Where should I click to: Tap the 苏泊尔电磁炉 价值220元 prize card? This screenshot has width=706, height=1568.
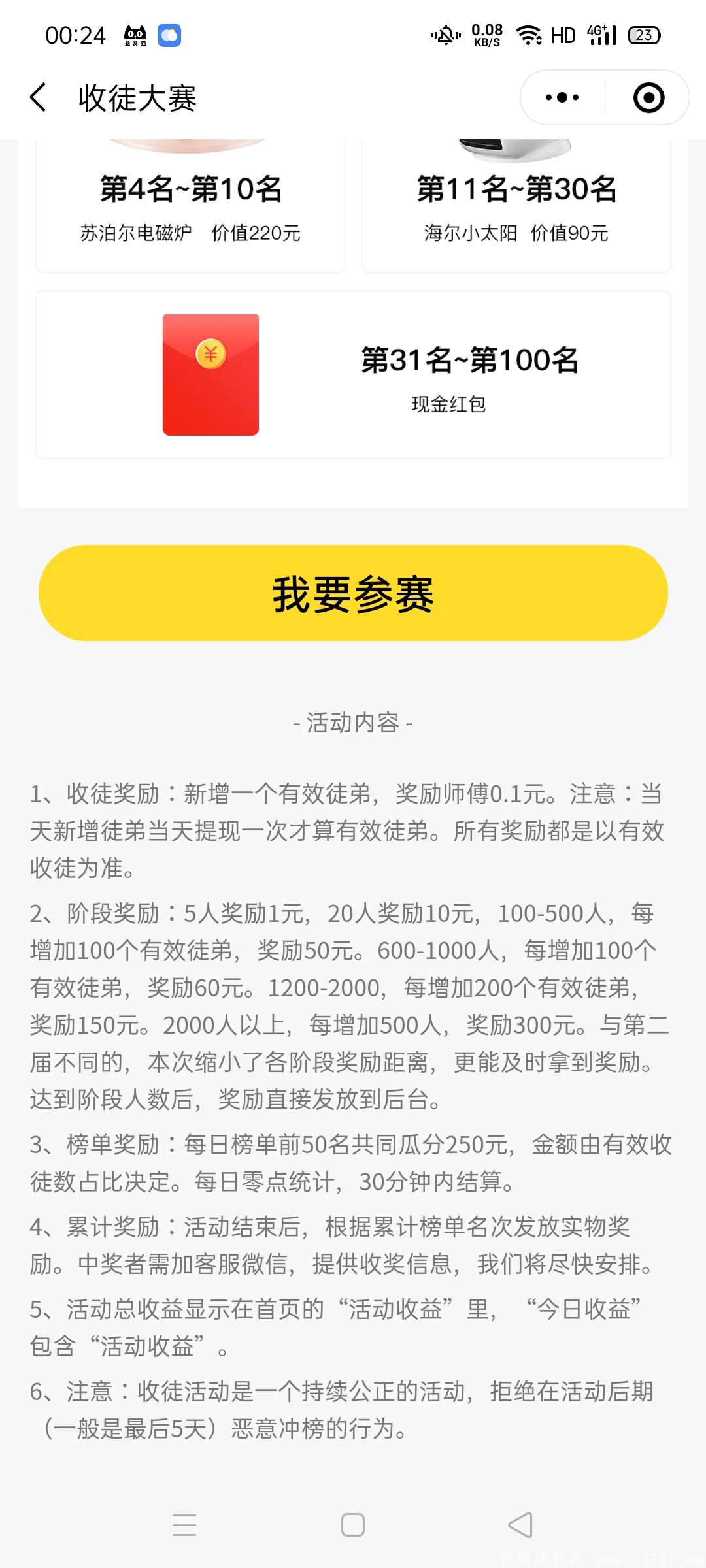pos(191,203)
